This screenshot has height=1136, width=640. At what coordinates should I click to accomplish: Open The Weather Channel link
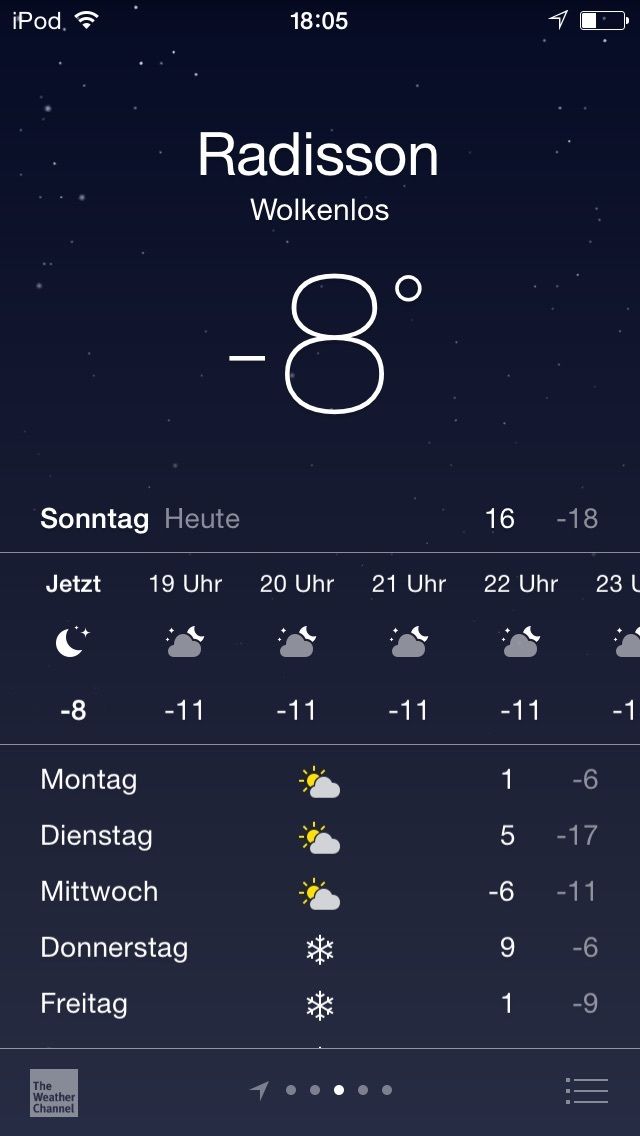[x=53, y=1092]
